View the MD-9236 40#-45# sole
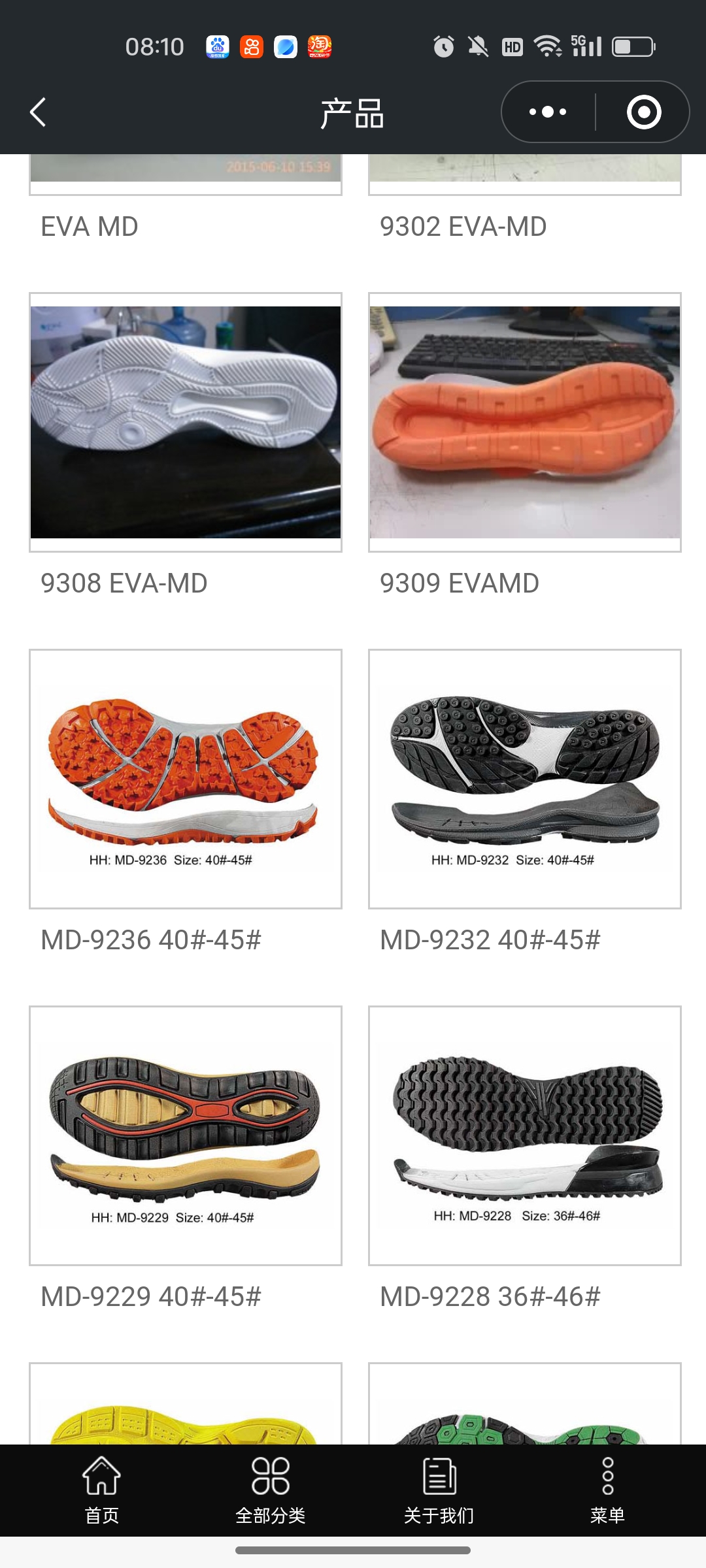Viewport: 706px width, 1568px height. click(186, 779)
